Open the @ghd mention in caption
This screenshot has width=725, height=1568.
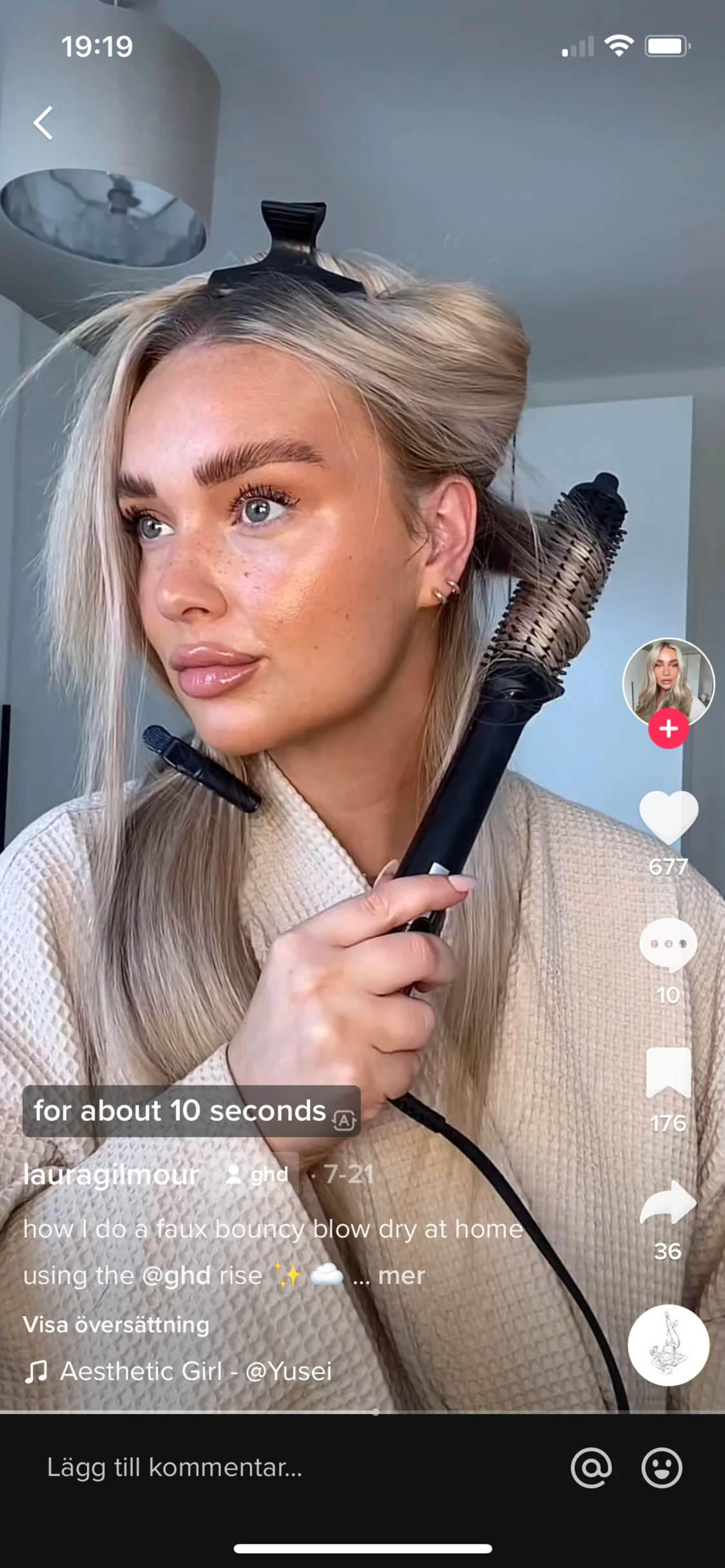[x=176, y=1276]
